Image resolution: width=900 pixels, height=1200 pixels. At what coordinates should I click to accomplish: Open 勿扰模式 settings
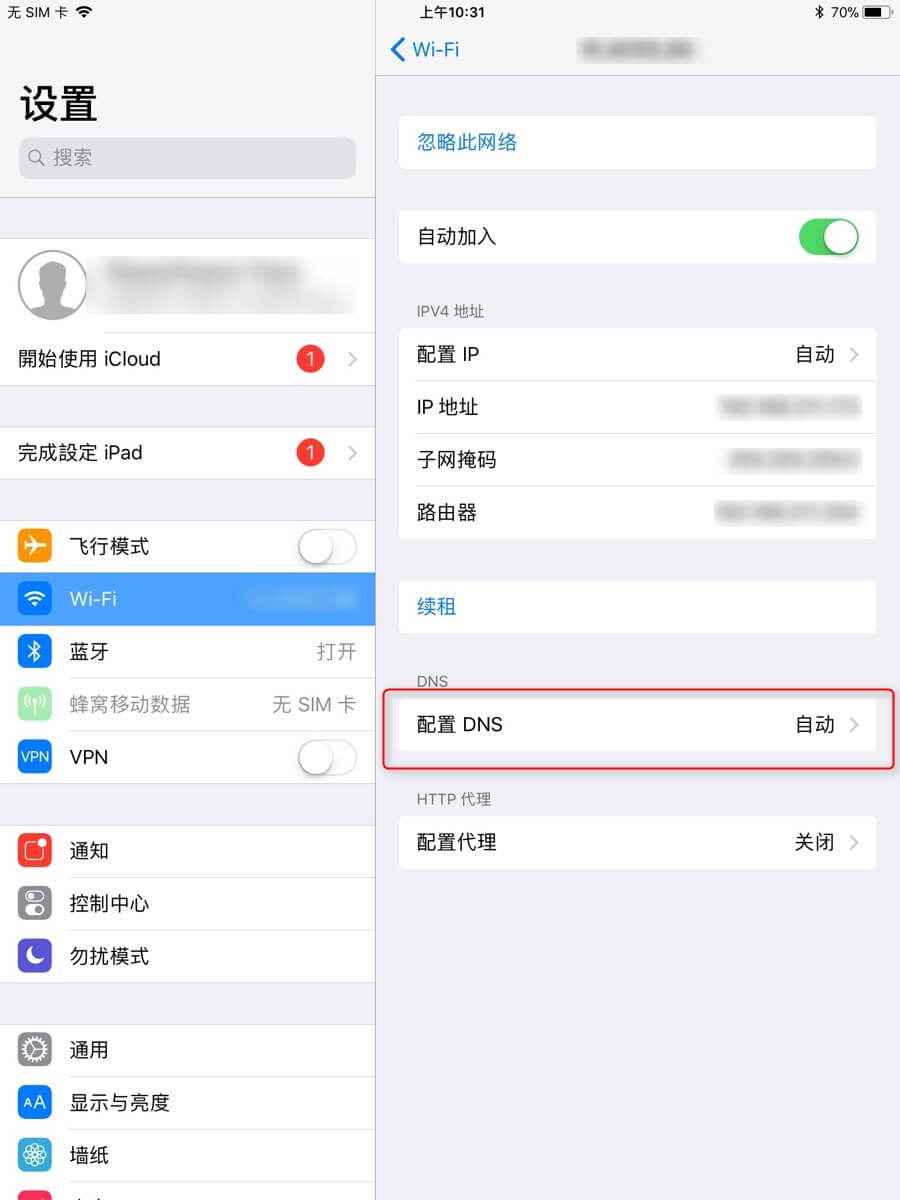[187, 957]
